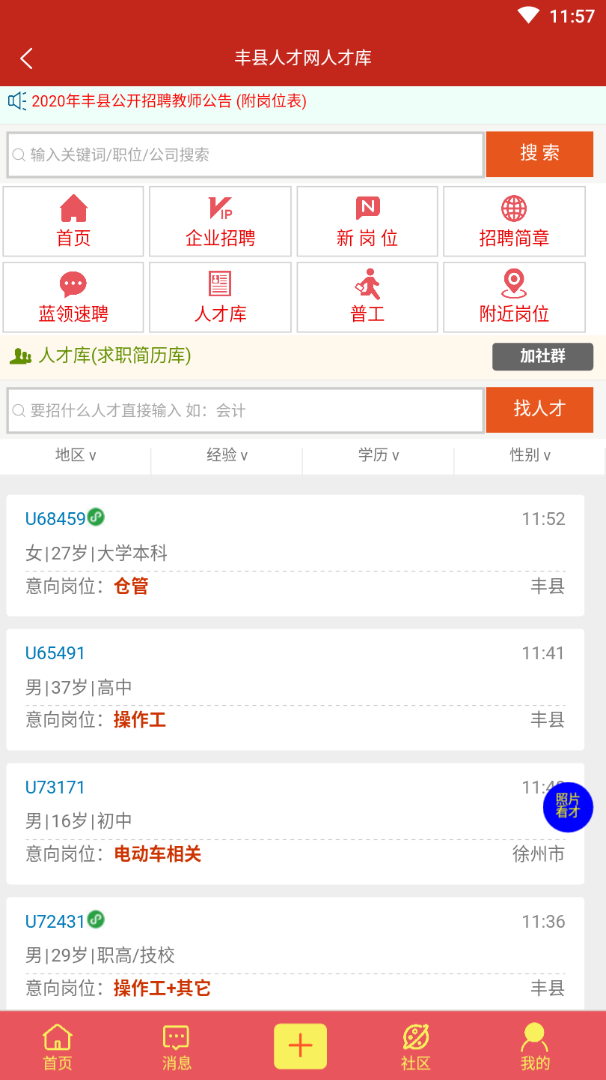Expand the 性别 filter dropdown
The width and height of the screenshot is (606, 1080).
click(530, 455)
